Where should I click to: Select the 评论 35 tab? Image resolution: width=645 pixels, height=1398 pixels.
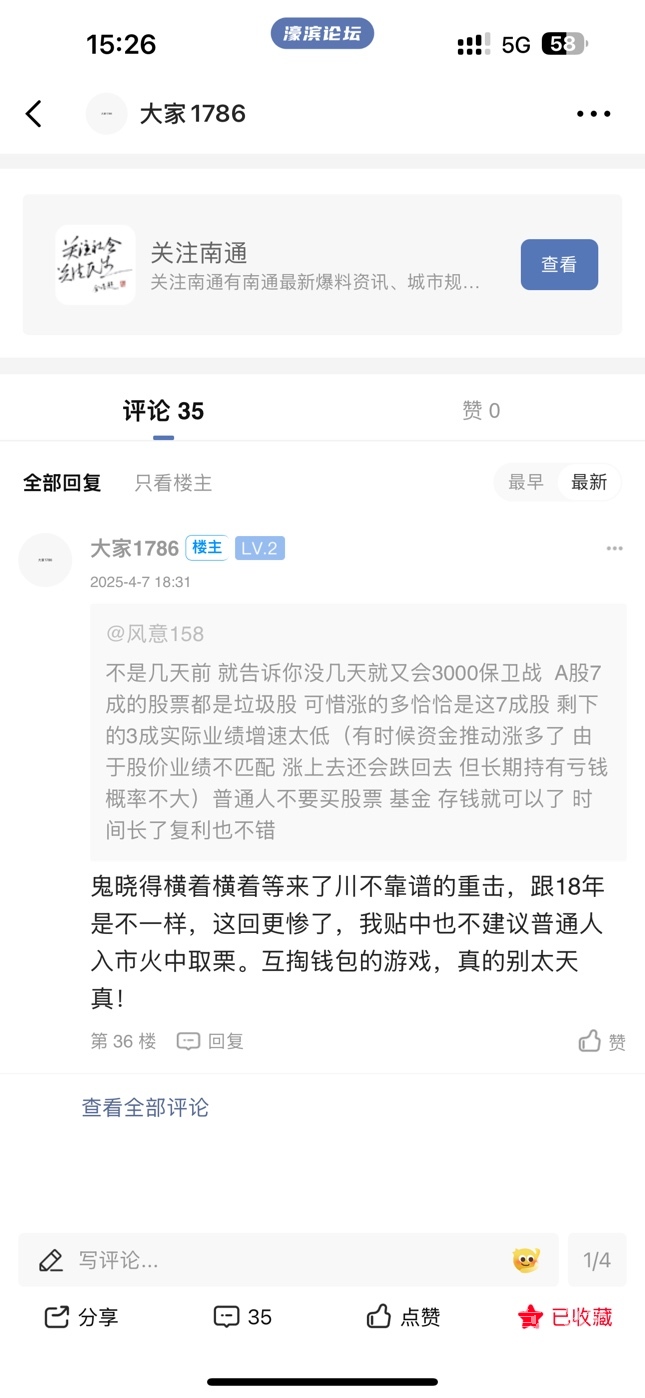pos(163,411)
